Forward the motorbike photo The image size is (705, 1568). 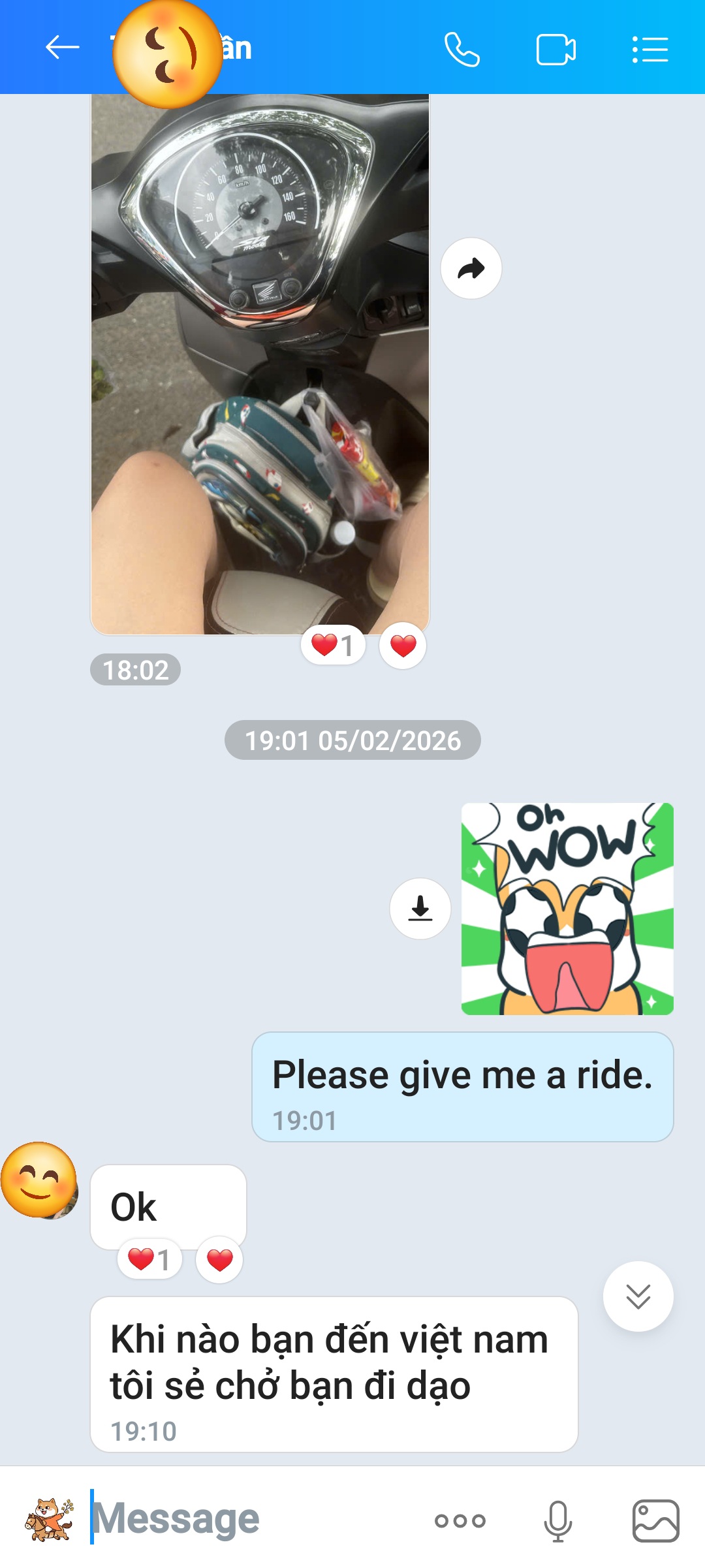[x=471, y=268]
